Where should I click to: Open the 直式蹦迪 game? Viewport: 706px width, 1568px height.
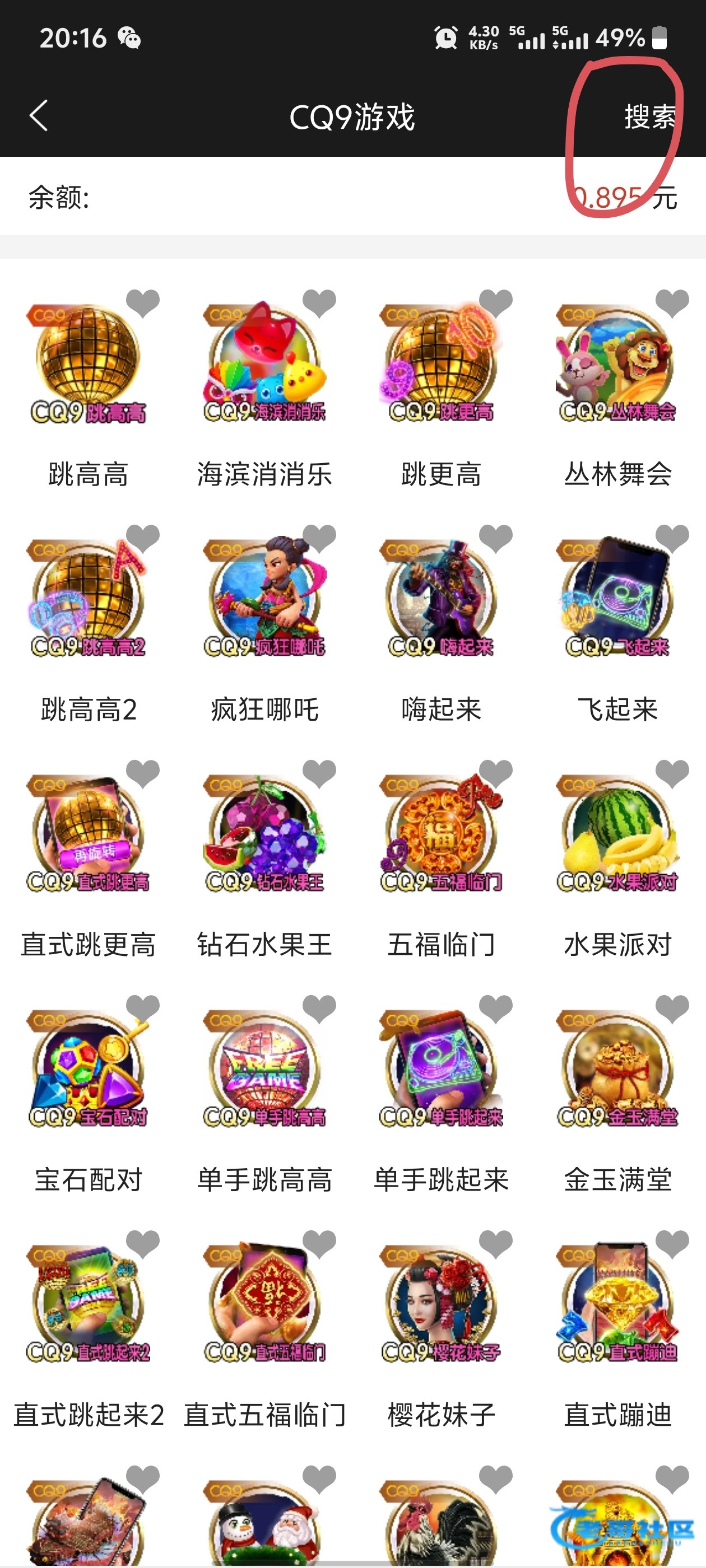click(617, 1306)
